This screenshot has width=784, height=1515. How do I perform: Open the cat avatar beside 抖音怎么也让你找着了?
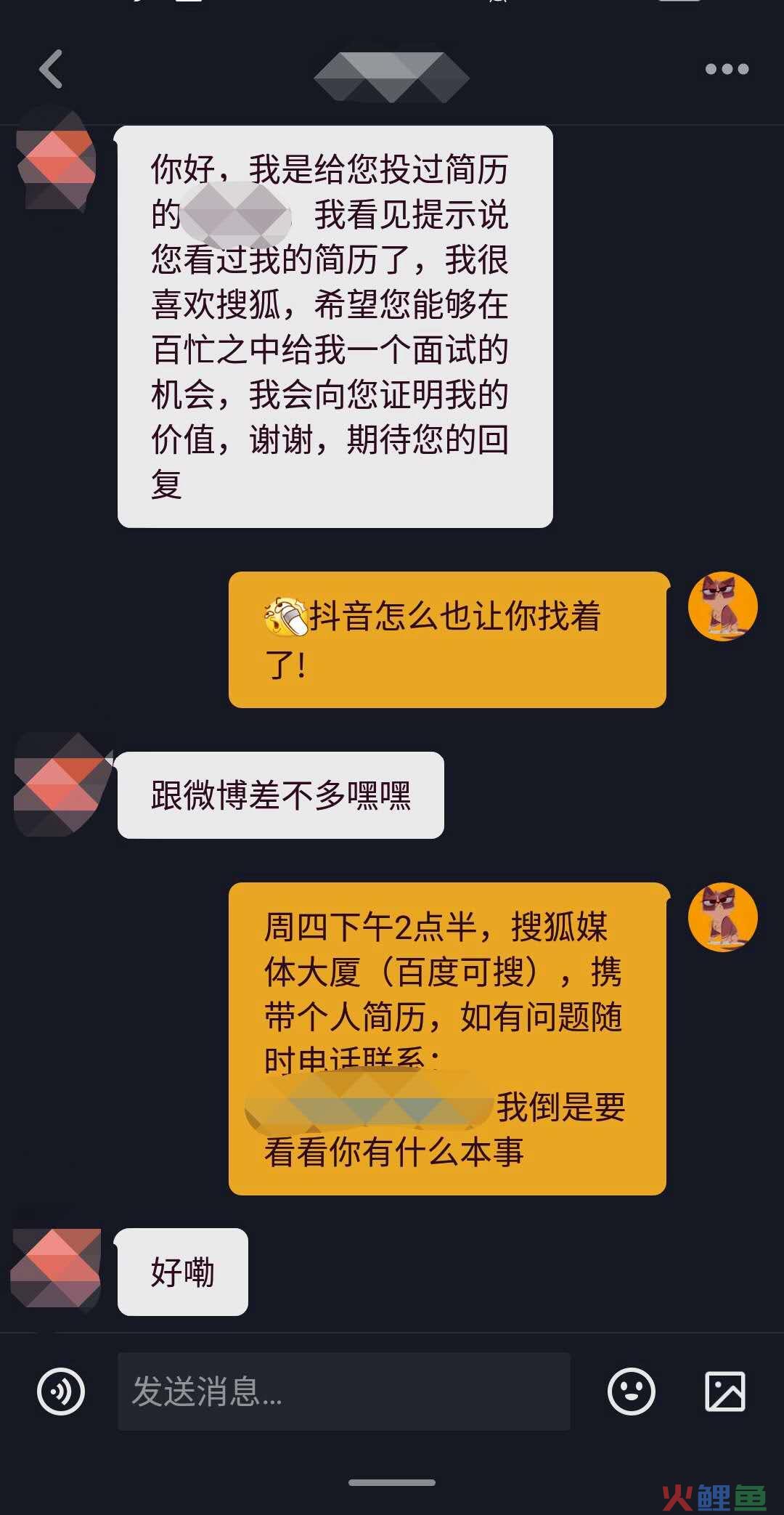tap(722, 606)
